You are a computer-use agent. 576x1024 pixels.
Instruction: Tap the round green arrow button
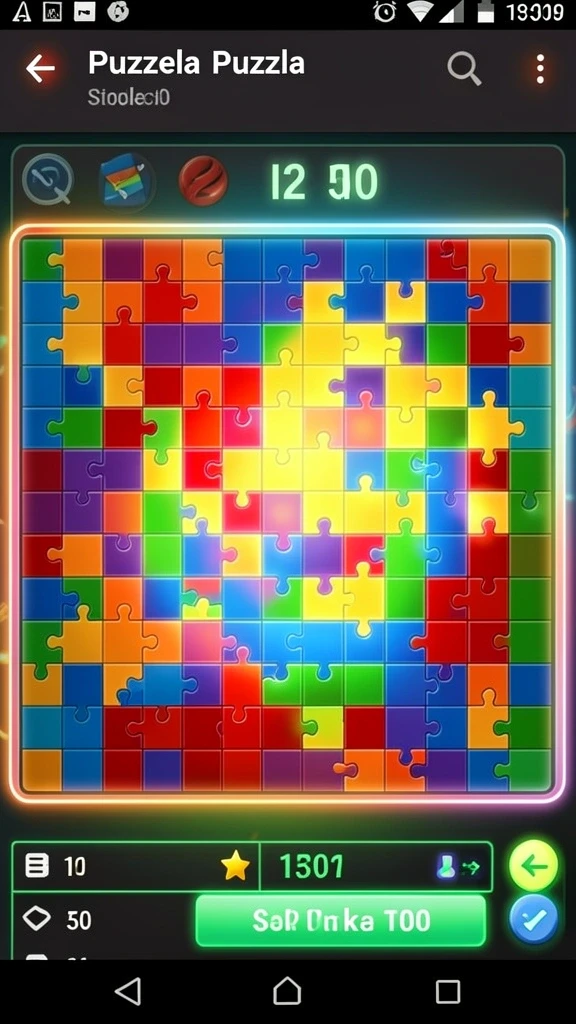coord(534,866)
